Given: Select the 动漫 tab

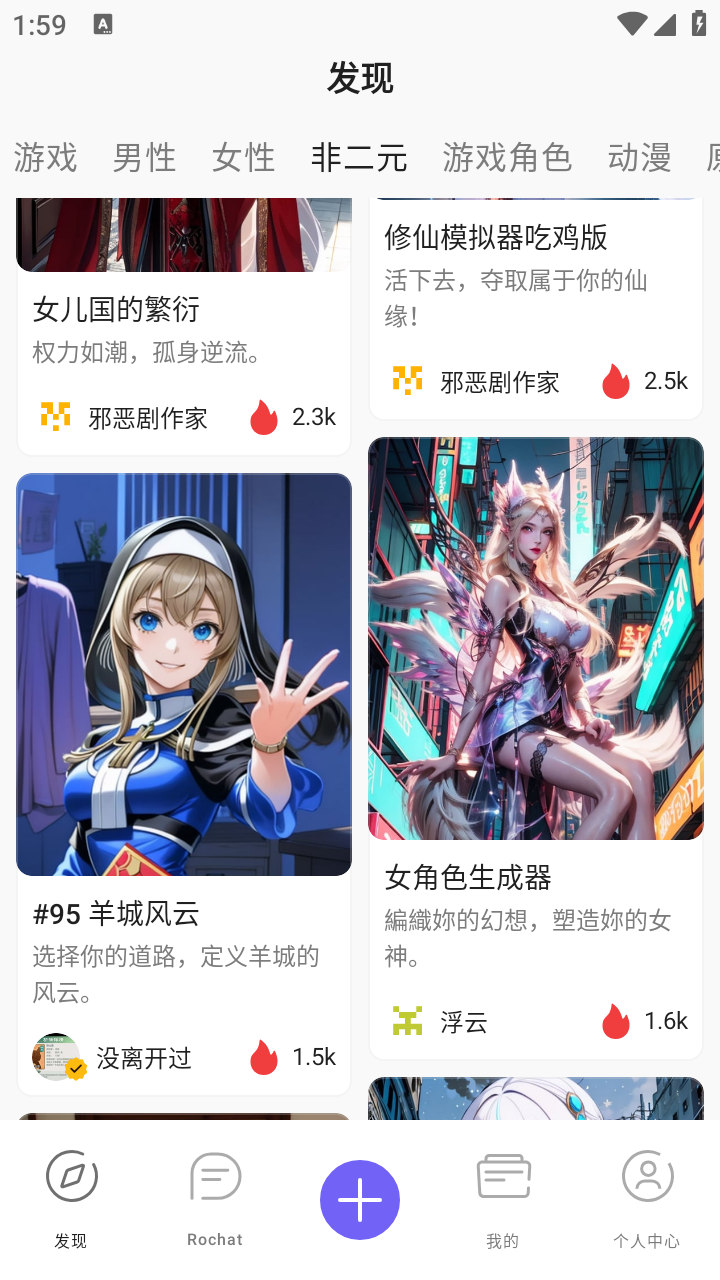Looking at the screenshot, I should click(x=638, y=158).
